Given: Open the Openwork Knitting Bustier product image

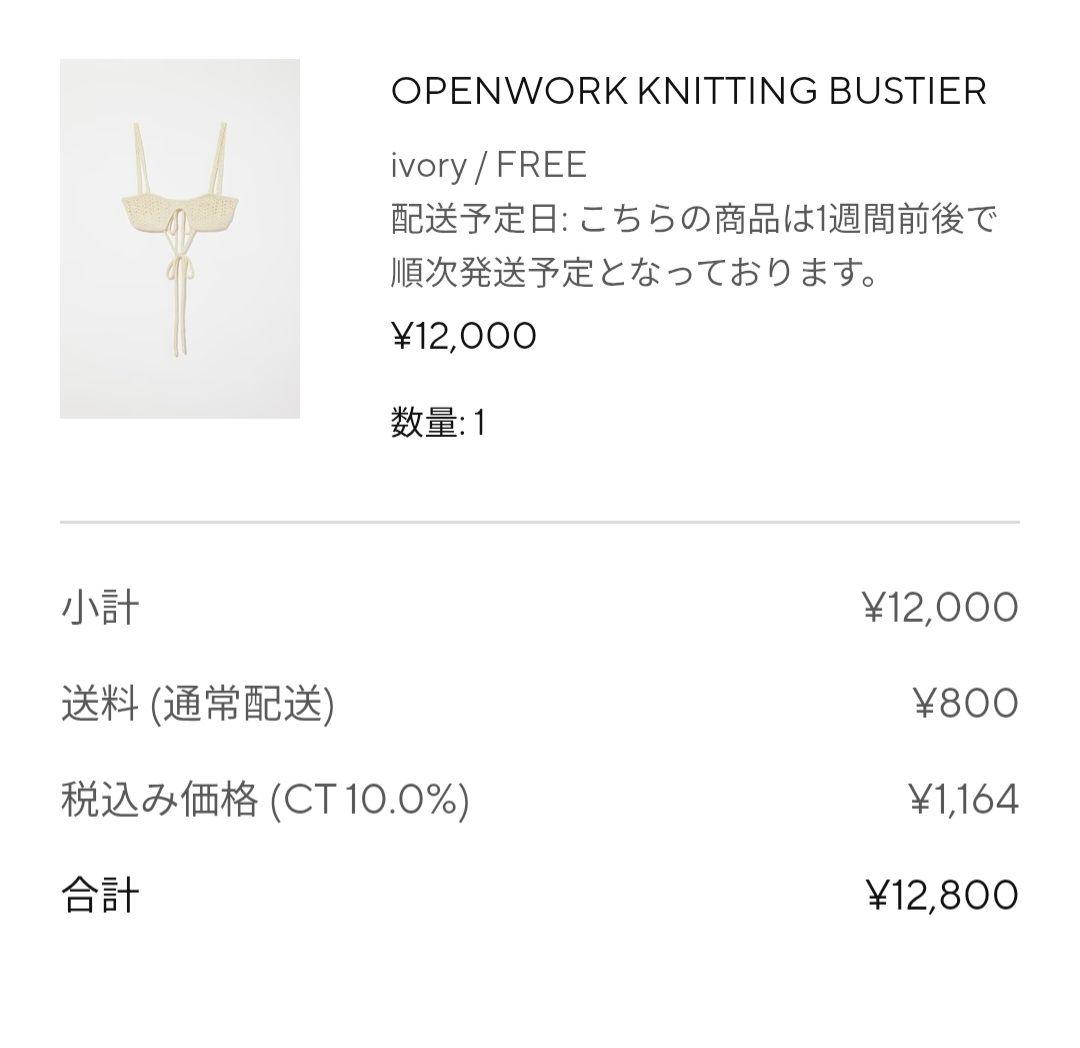Looking at the screenshot, I should [180, 239].
